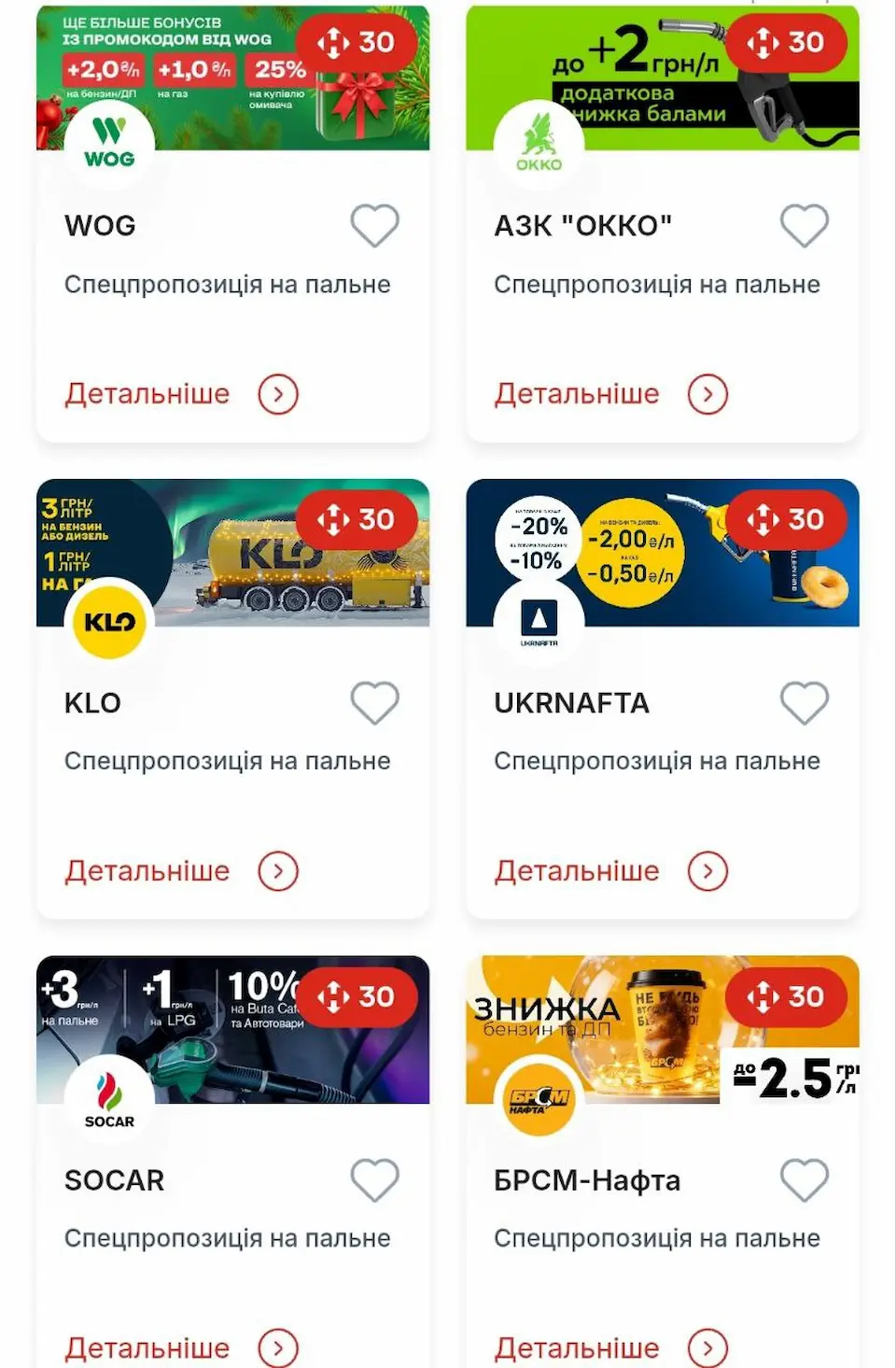Expand БРСМ-Нафта details arrow

click(x=707, y=1347)
